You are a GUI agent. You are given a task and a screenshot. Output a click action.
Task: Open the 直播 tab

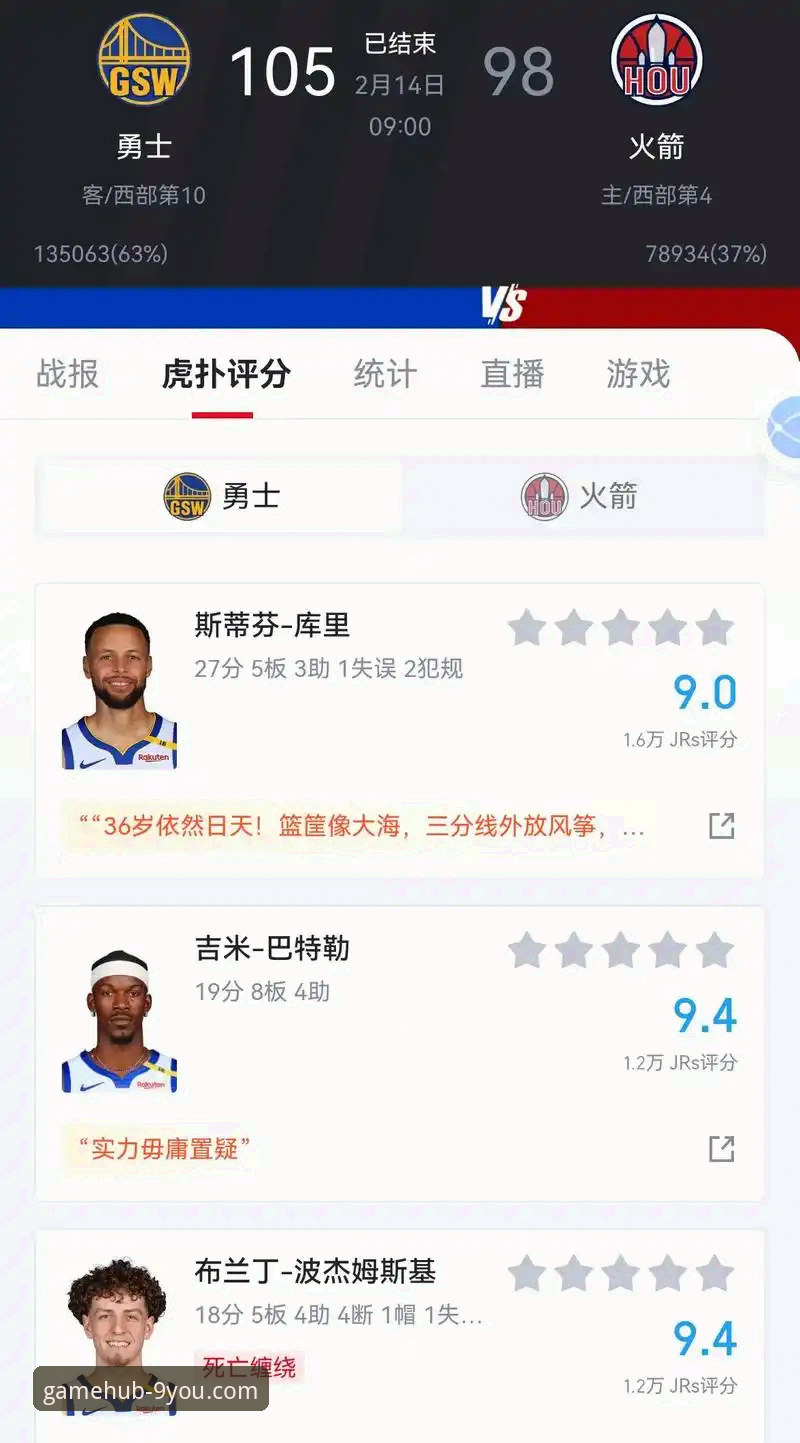(x=511, y=375)
